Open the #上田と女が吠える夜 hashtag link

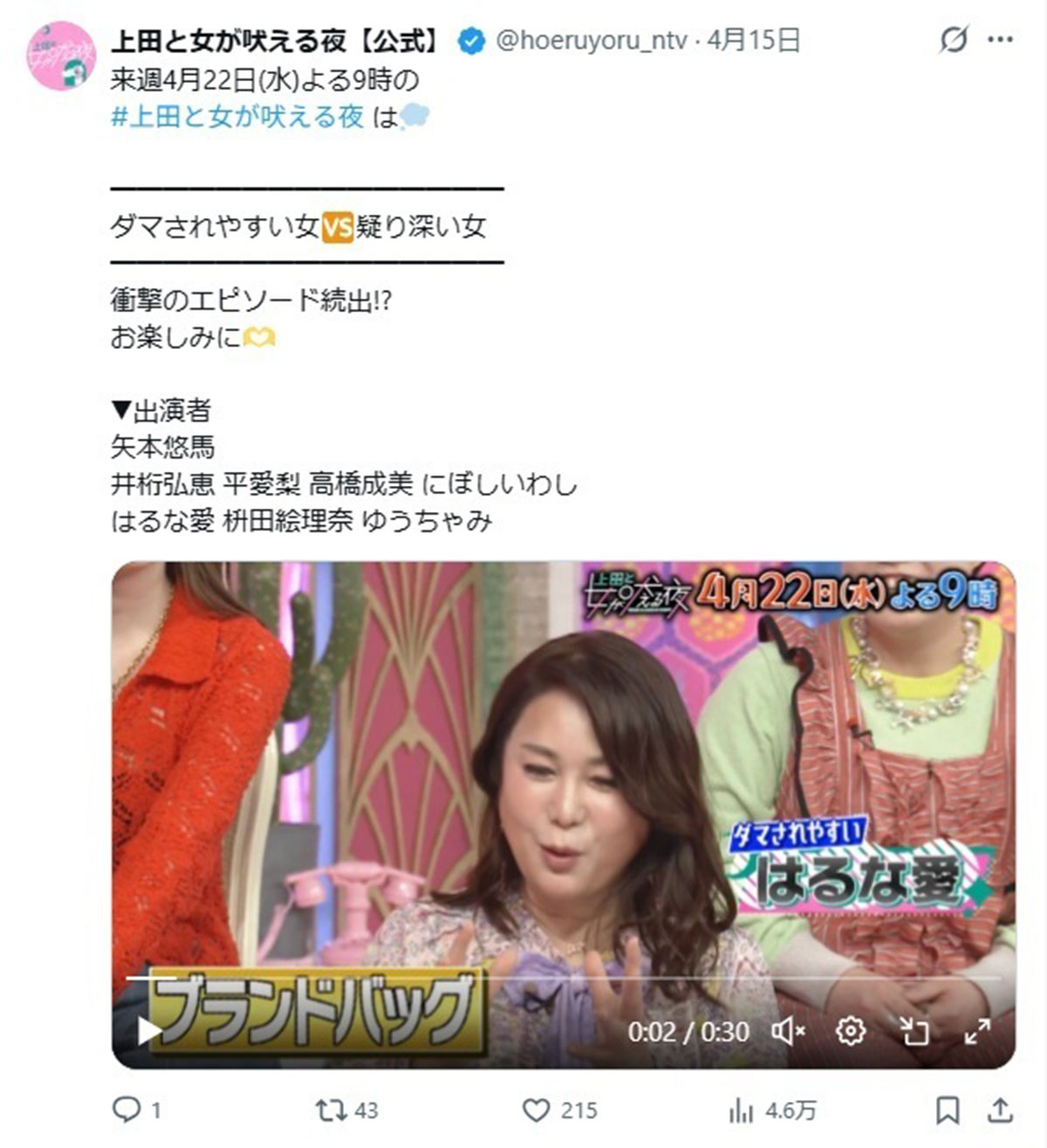click(237, 117)
